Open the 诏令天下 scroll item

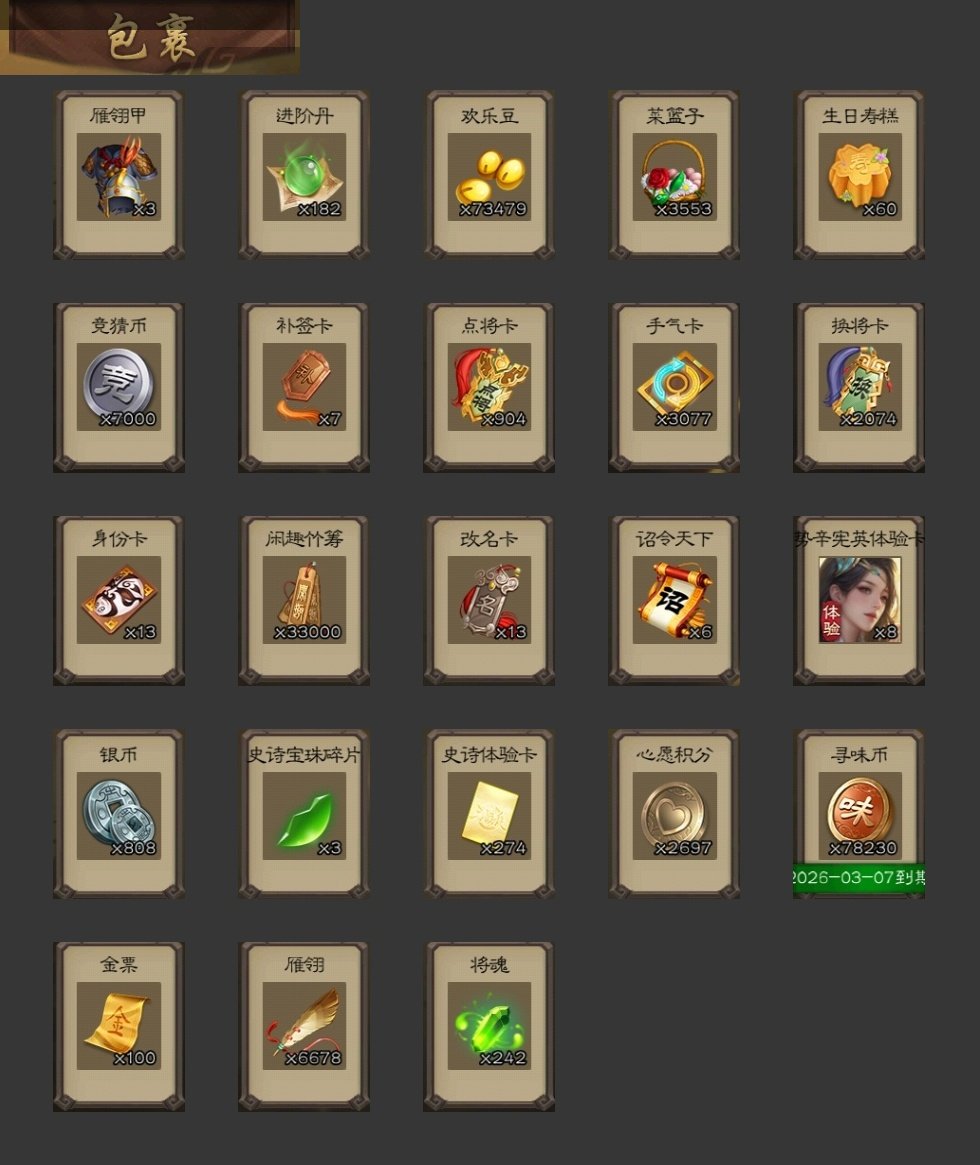(x=674, y=600)
